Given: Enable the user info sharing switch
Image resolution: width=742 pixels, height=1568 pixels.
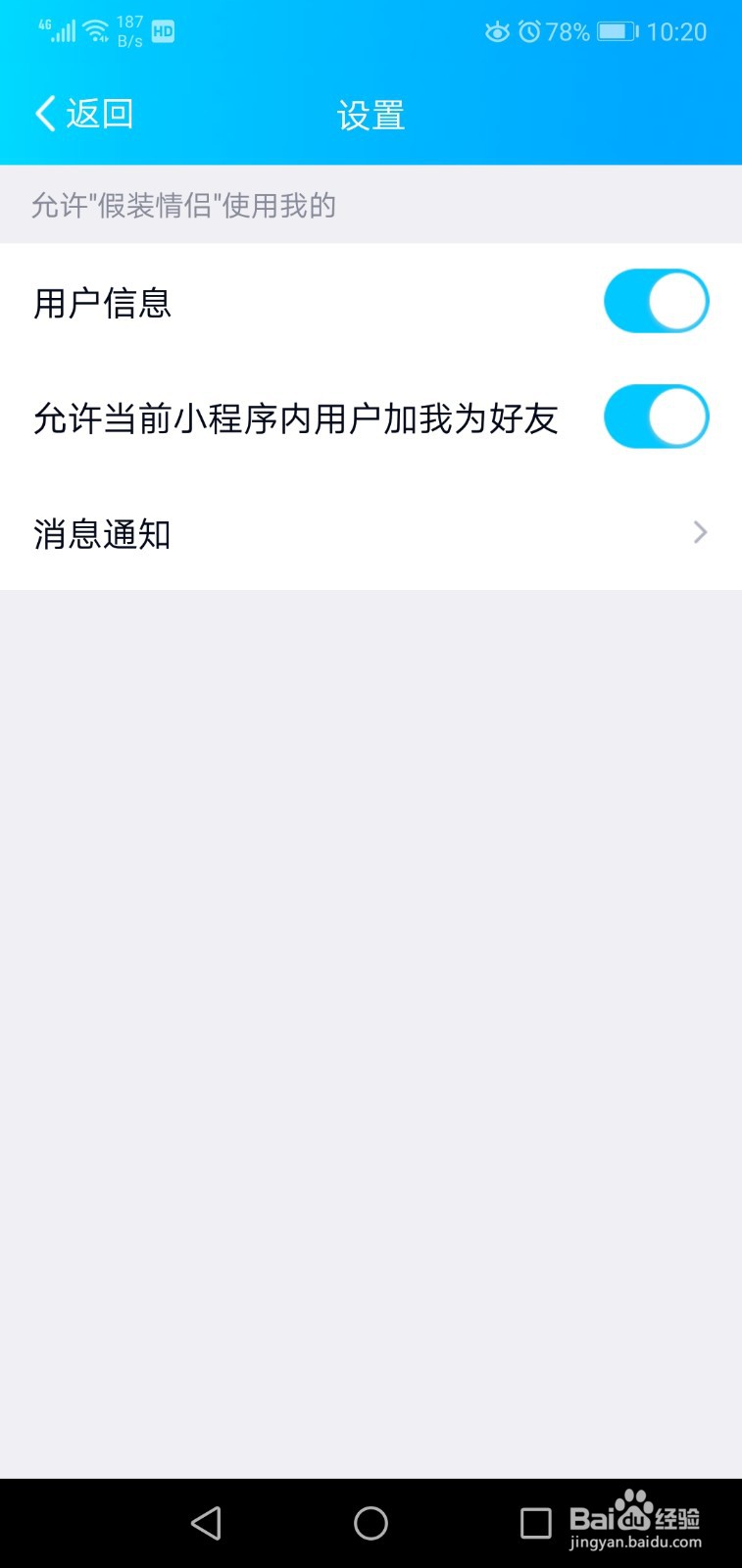Looking at the screenshot, I should tap(656, 301).
